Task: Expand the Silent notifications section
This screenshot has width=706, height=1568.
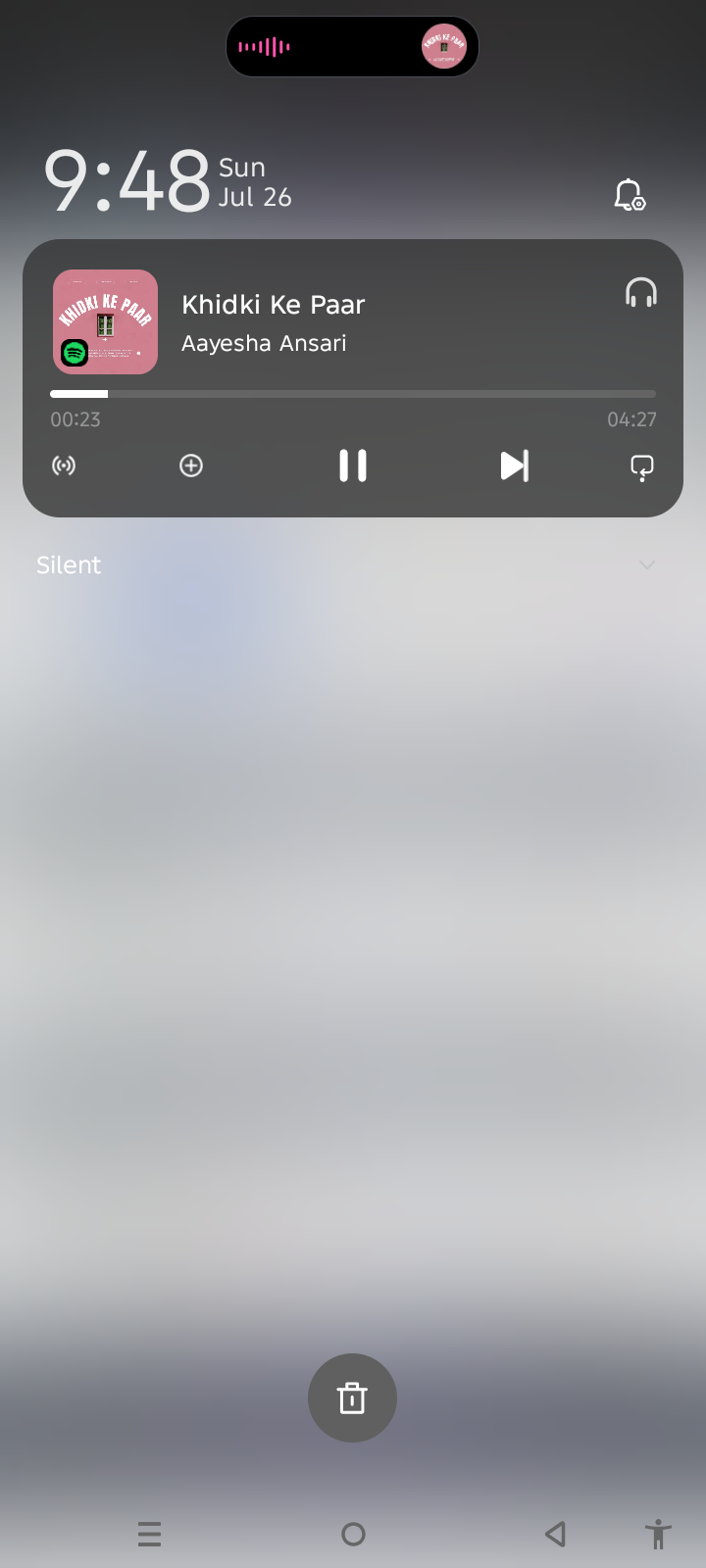Action: 647,565
